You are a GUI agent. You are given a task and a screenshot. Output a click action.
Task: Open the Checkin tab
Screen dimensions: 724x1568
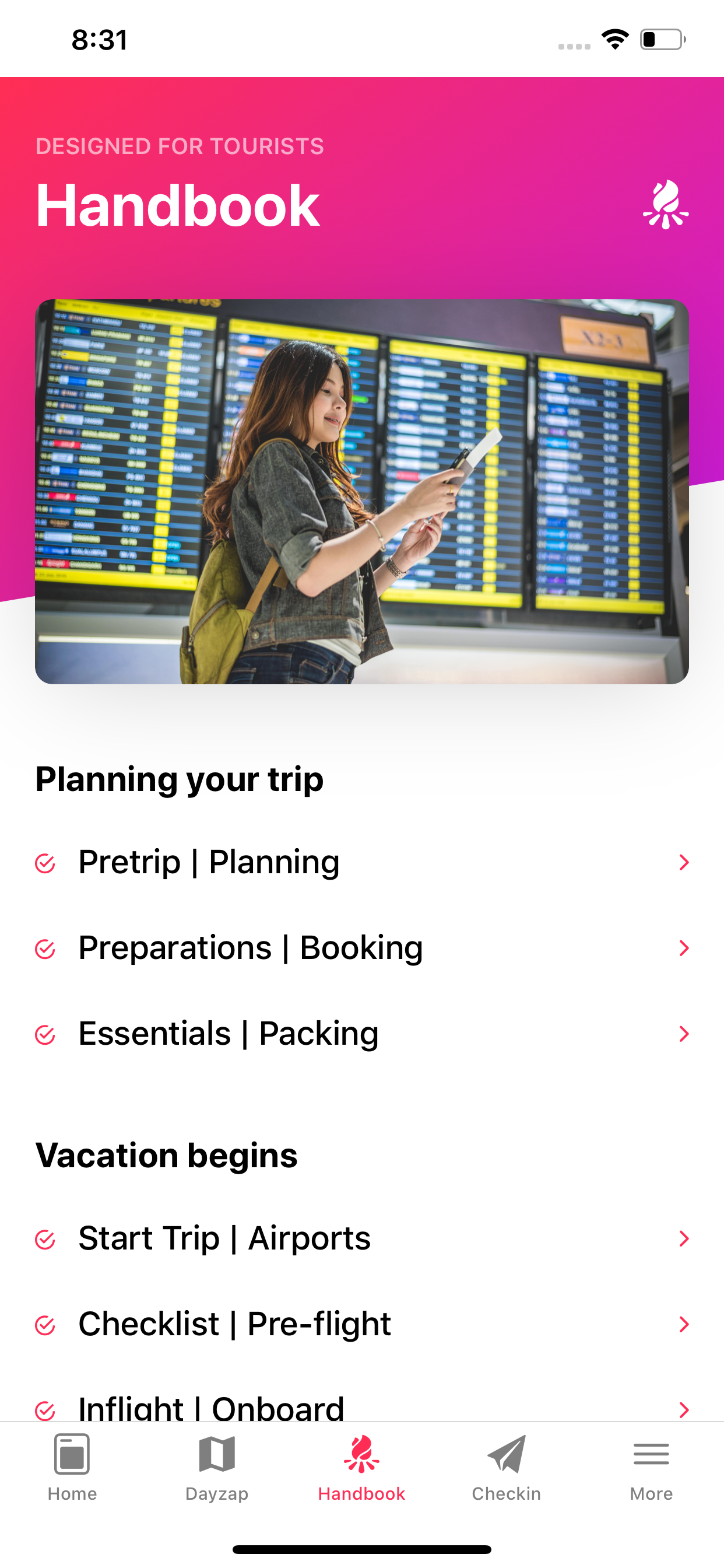pos(506,1468)
